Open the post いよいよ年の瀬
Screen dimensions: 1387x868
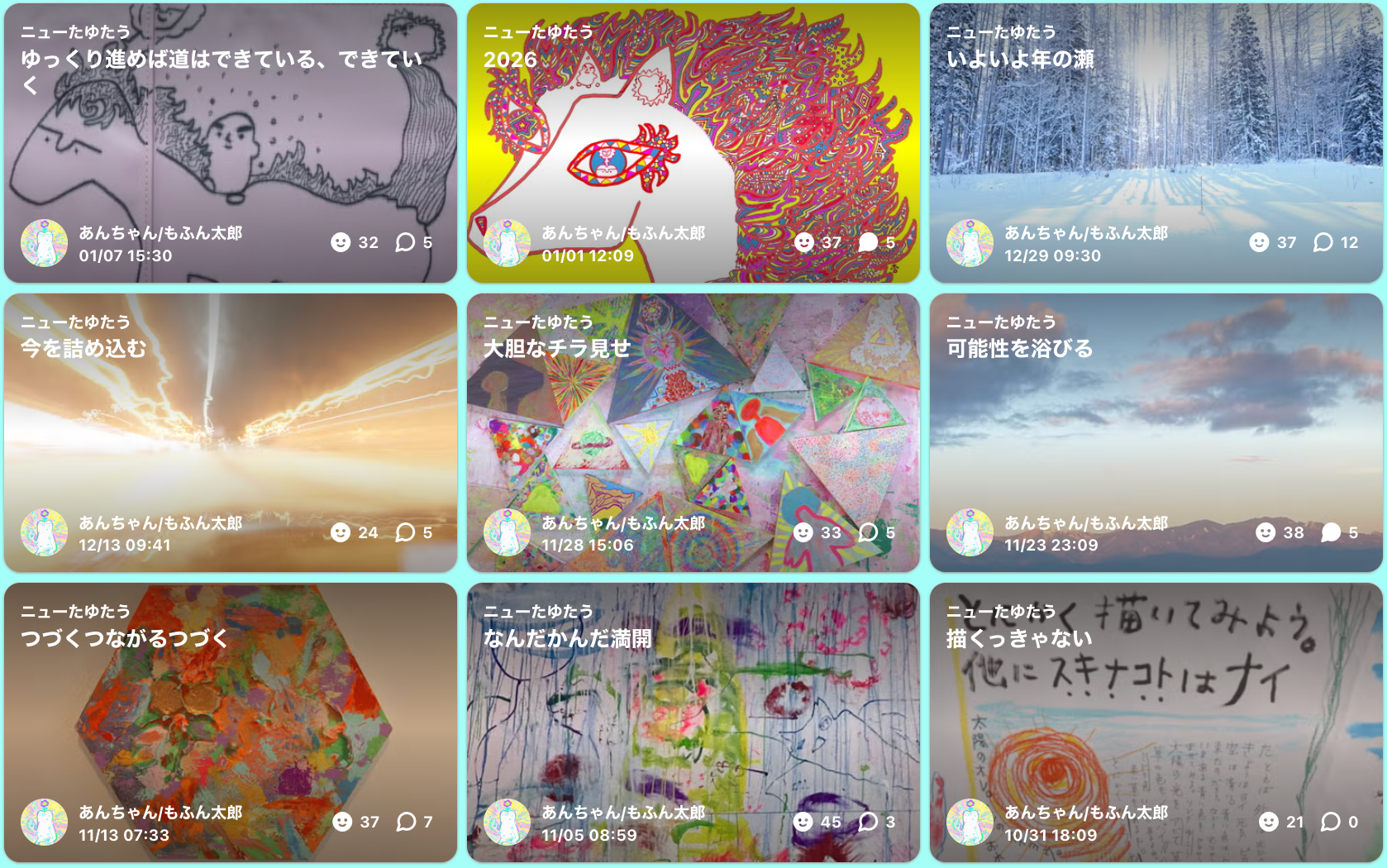coord(1020,60)
